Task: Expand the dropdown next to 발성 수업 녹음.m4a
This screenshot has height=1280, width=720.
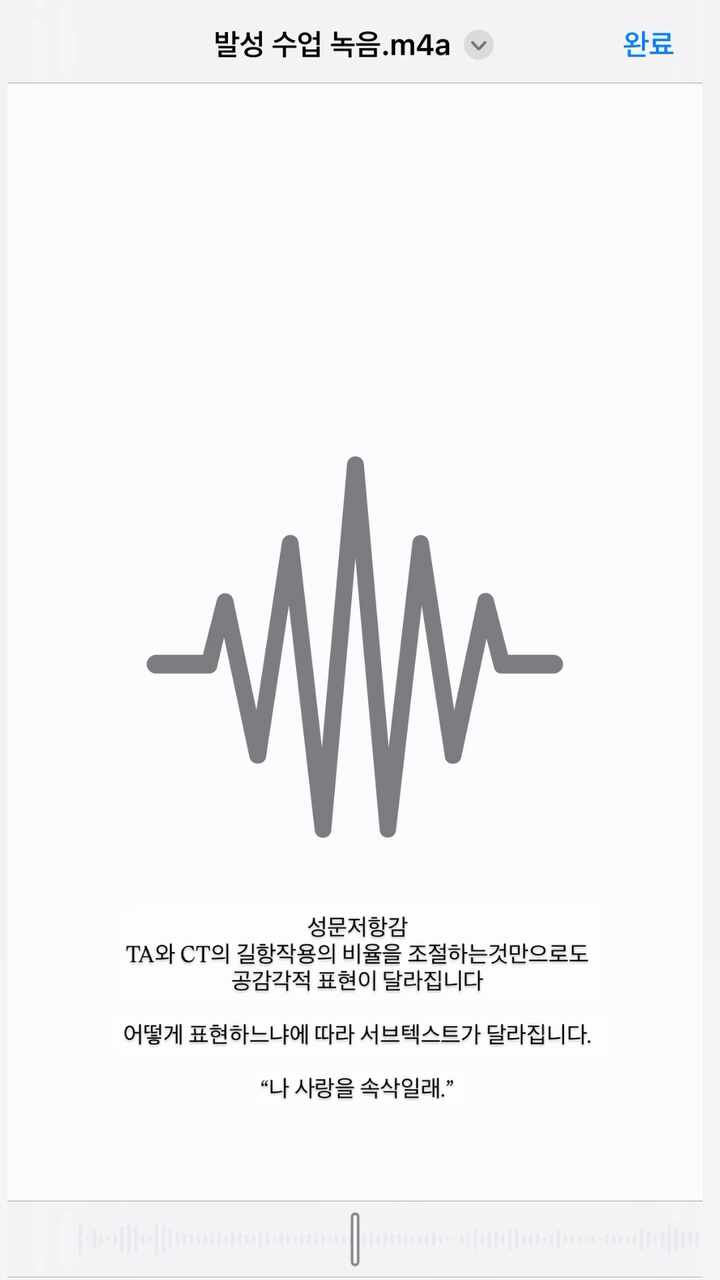Action: click(480, 46)
